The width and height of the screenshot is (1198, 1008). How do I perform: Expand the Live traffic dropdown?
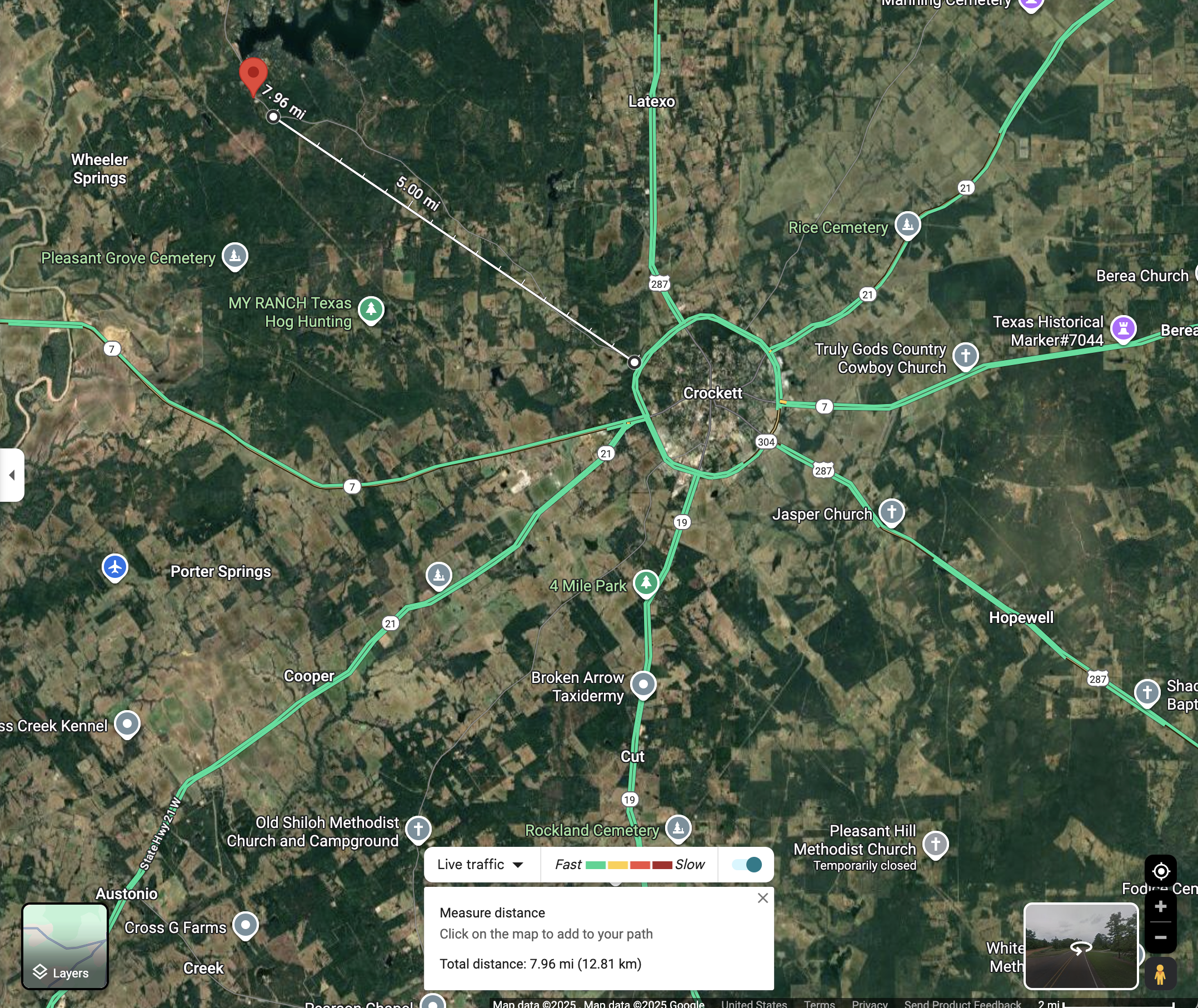tap(481, 864)
